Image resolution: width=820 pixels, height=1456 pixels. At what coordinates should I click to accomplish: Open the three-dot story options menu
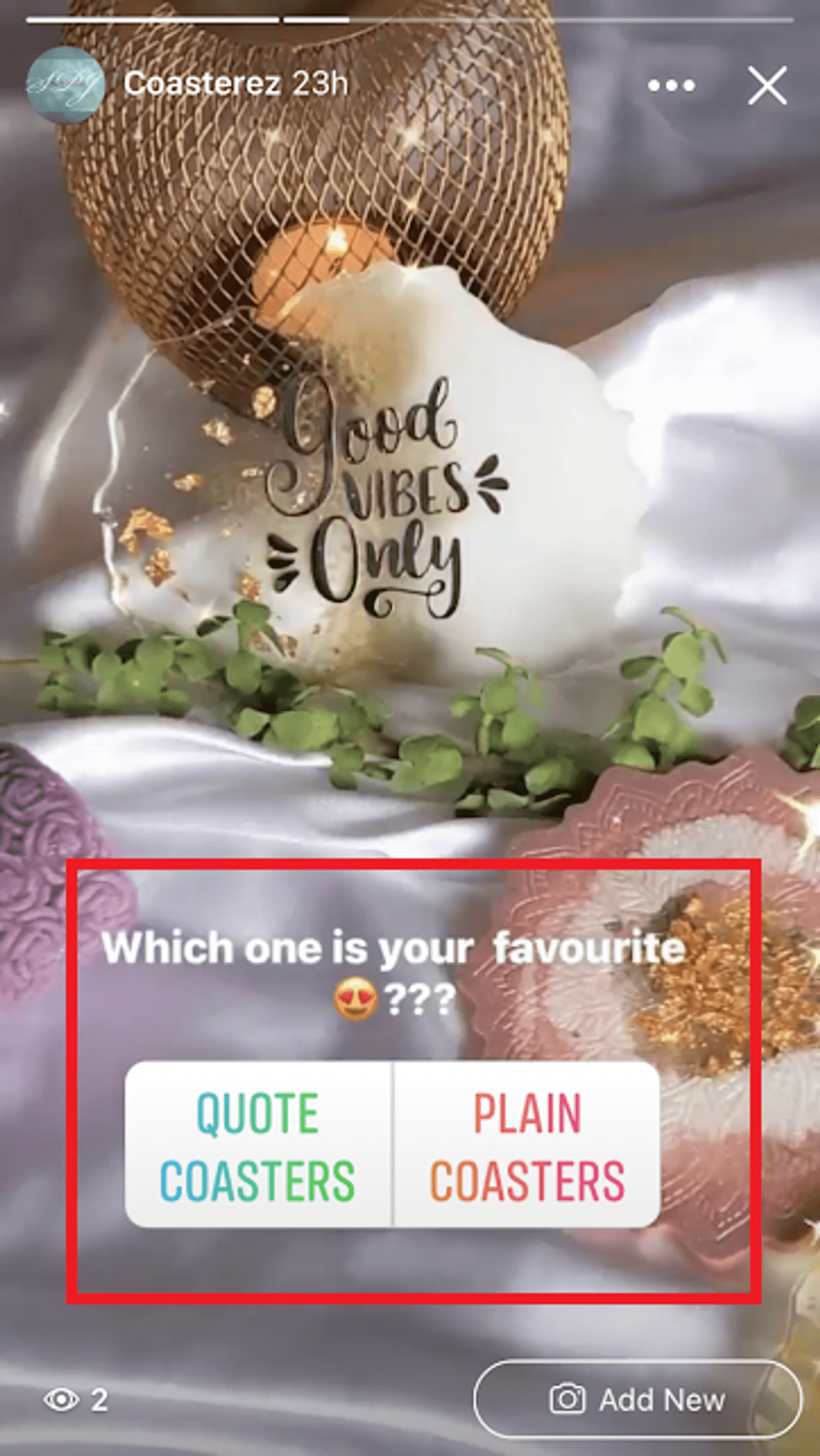point(671,86)
